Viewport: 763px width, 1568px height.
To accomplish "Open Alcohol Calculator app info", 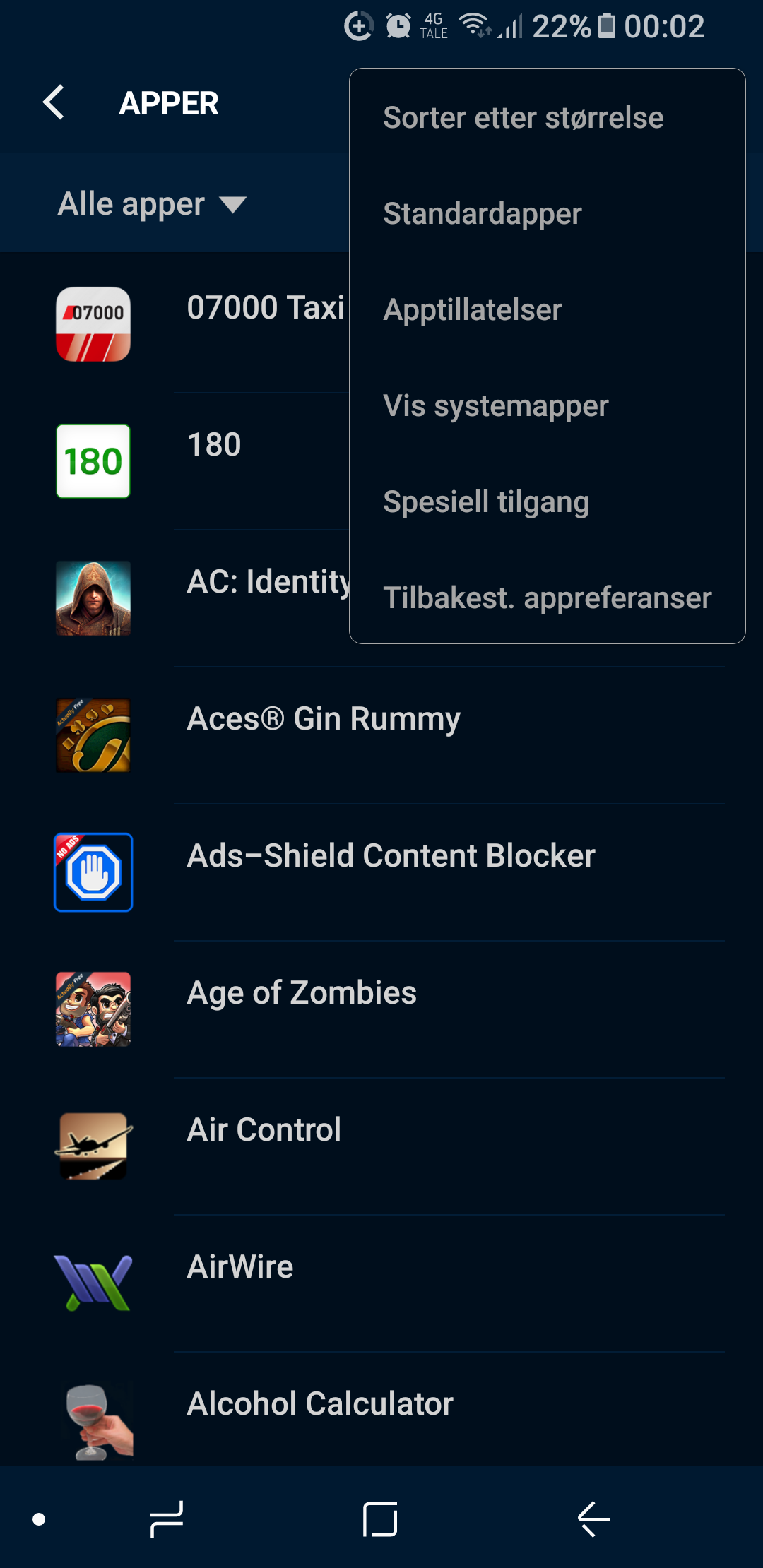I will pos(381,1410).
